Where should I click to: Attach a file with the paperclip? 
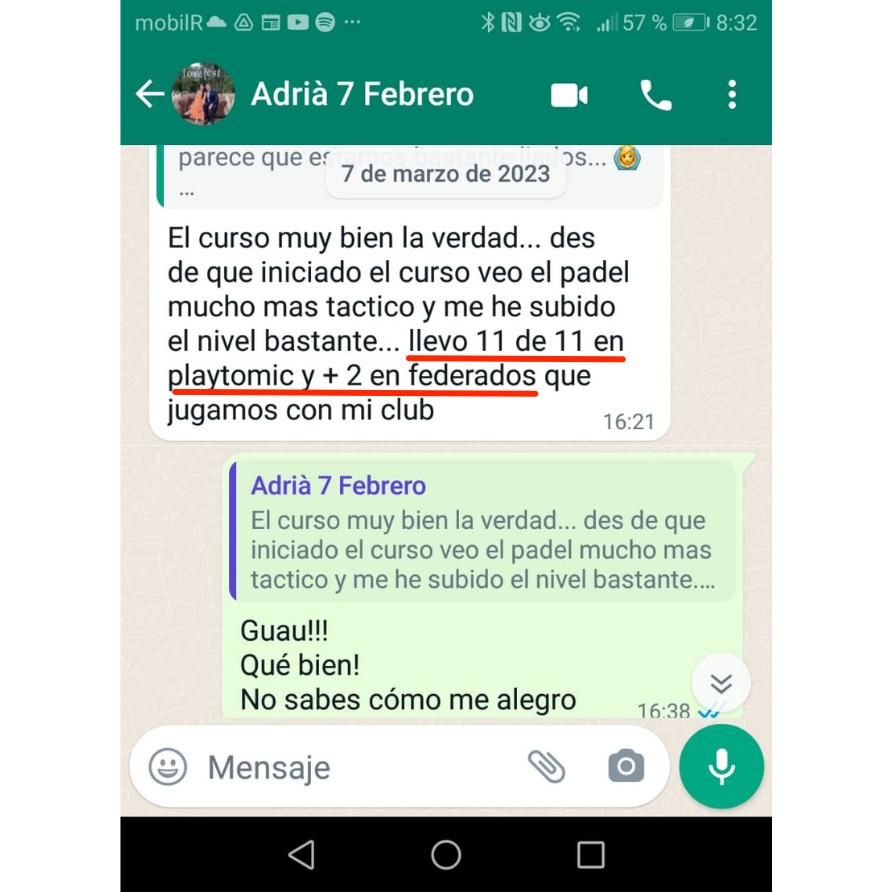click(546, 767)
